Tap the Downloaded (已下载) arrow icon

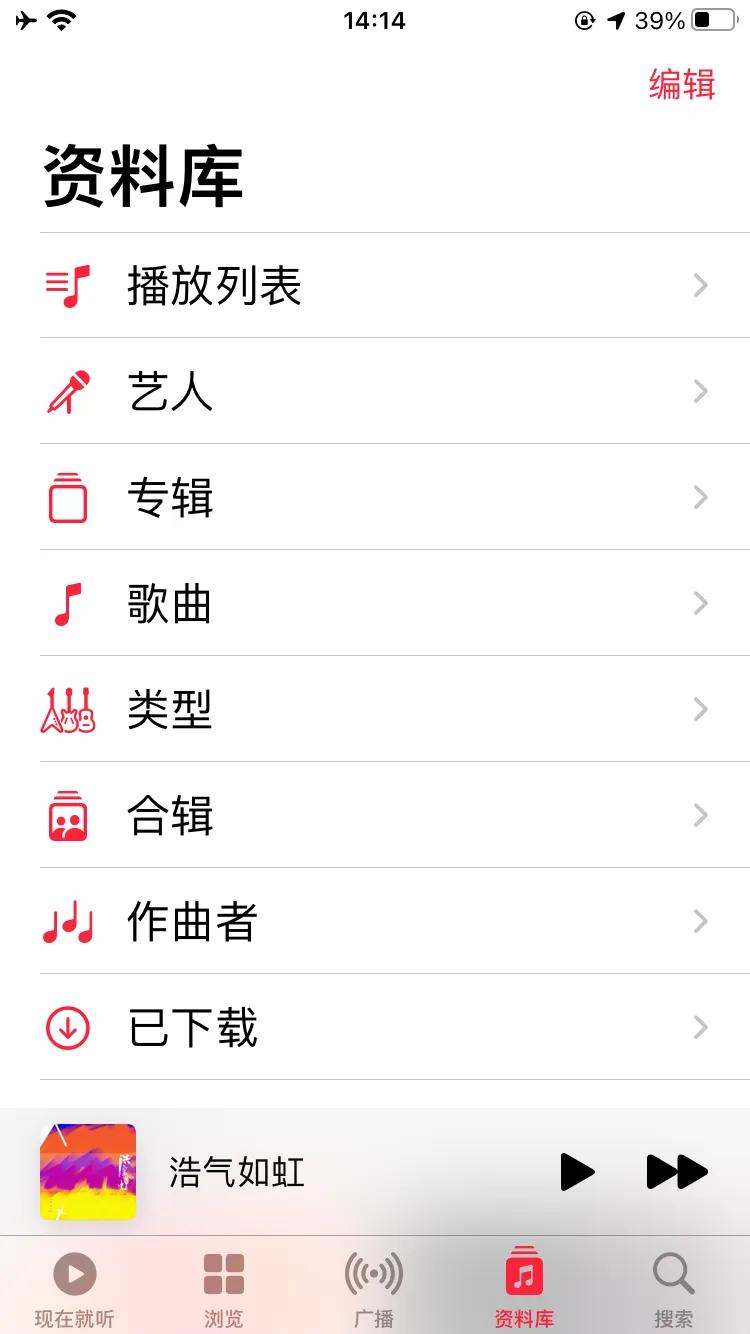67,1027
